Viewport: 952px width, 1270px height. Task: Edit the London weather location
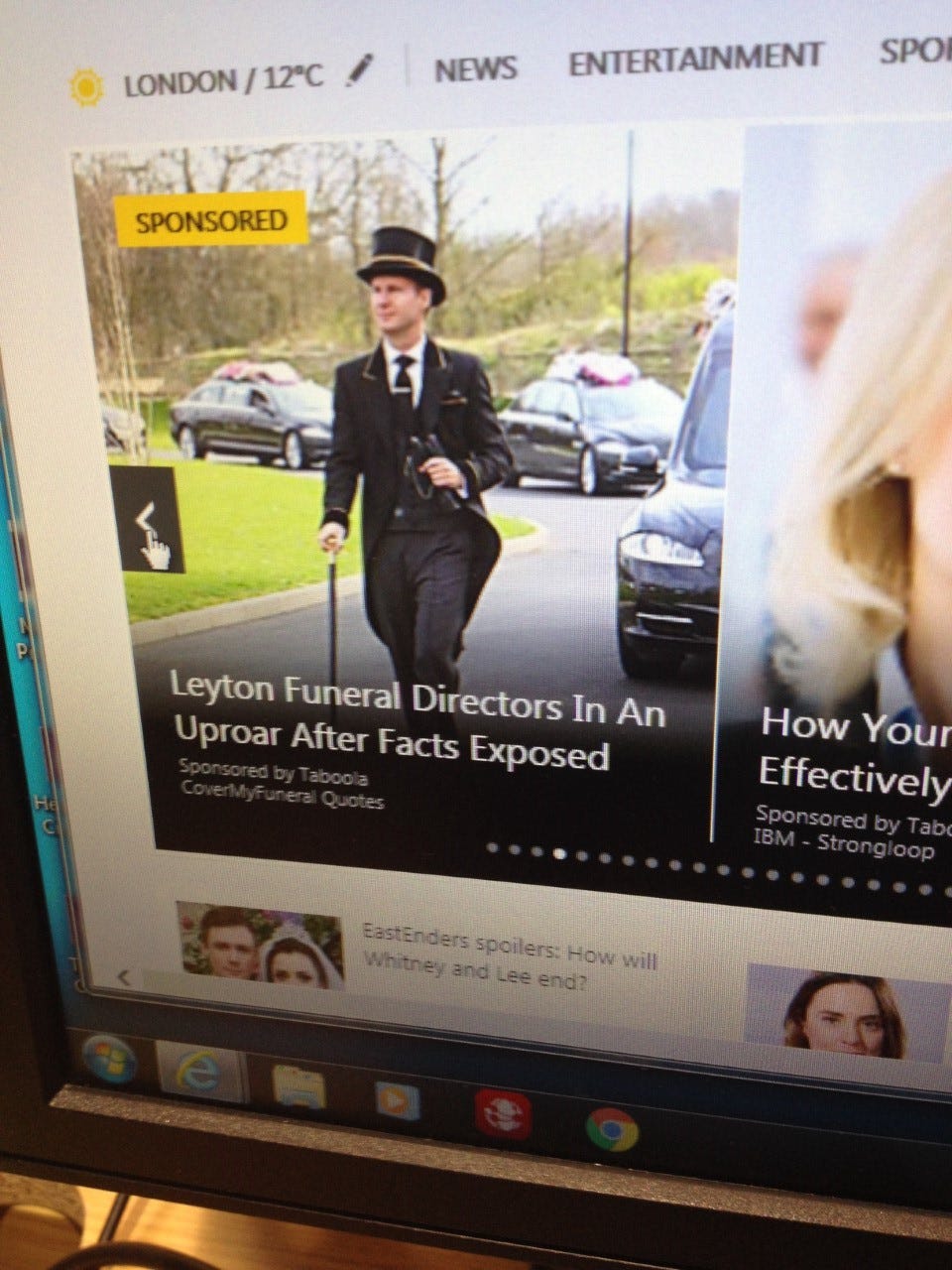(x=361, y=69)
